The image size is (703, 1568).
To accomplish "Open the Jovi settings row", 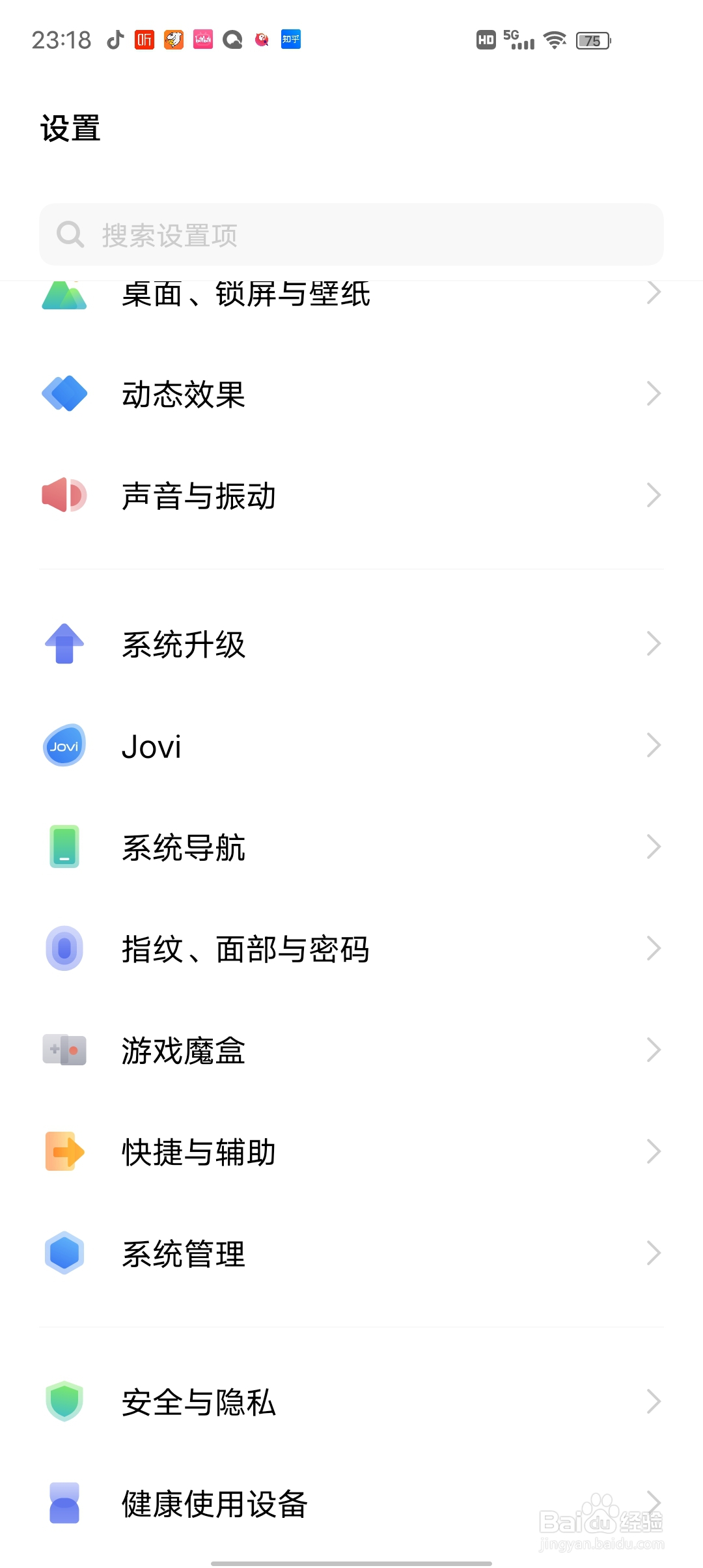I will click(x=351, y=746).
